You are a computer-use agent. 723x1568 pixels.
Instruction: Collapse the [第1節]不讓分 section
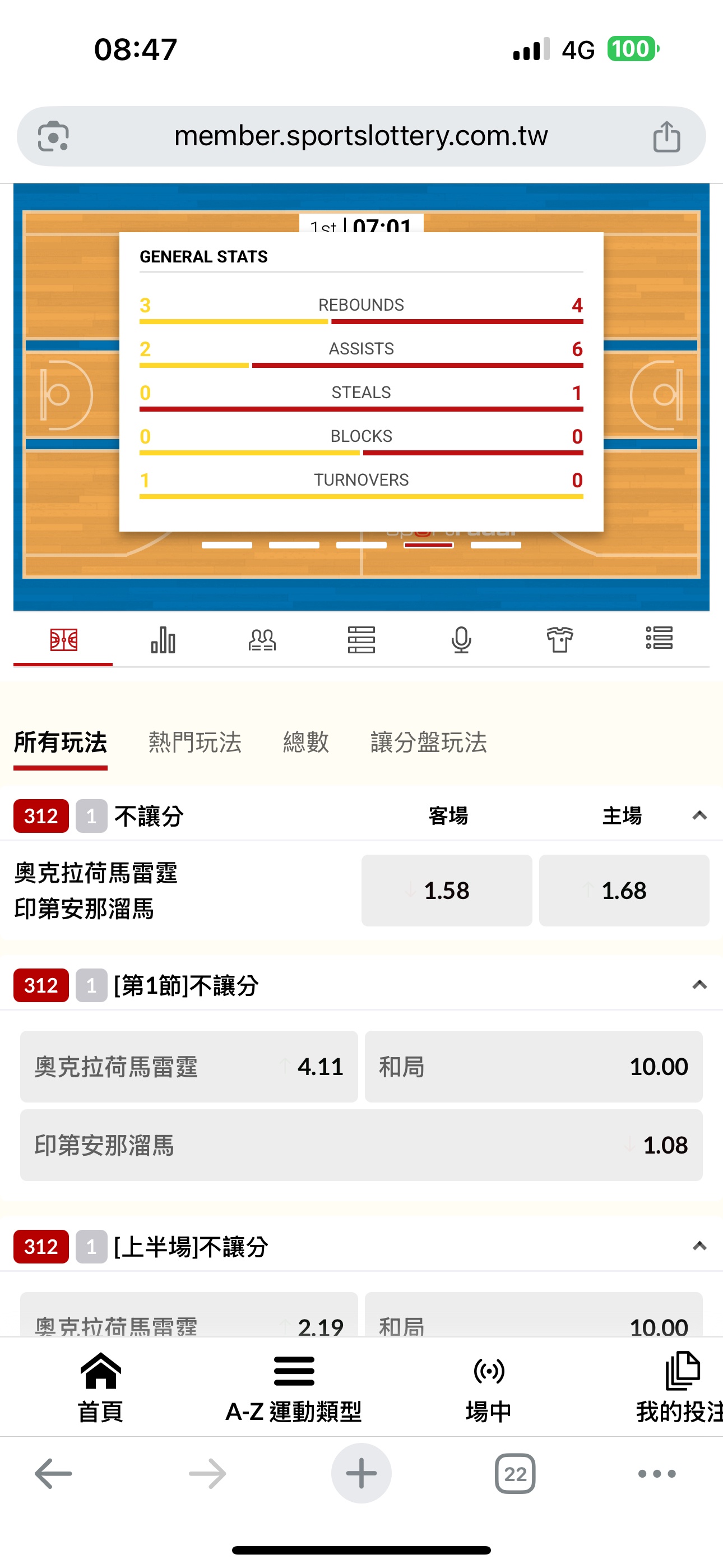699,985
